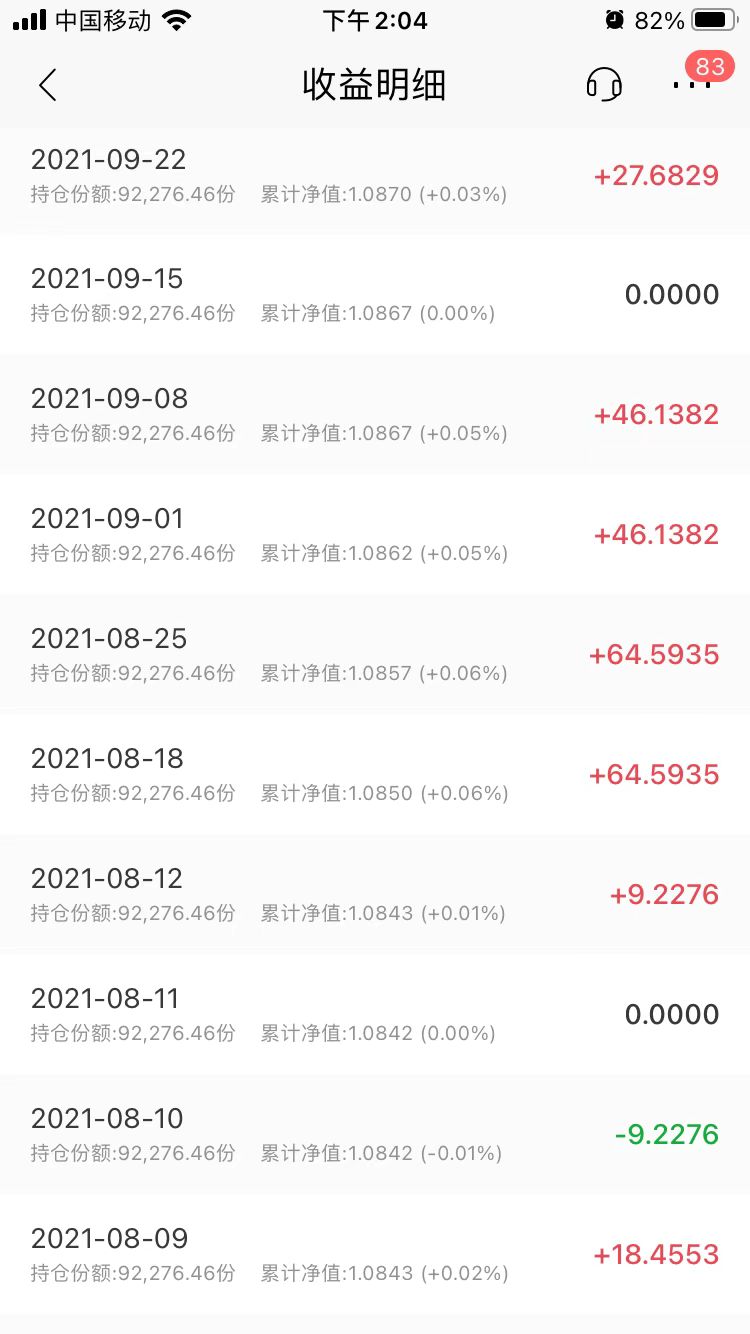Tap the 收益明细 title text

(375, 87)
